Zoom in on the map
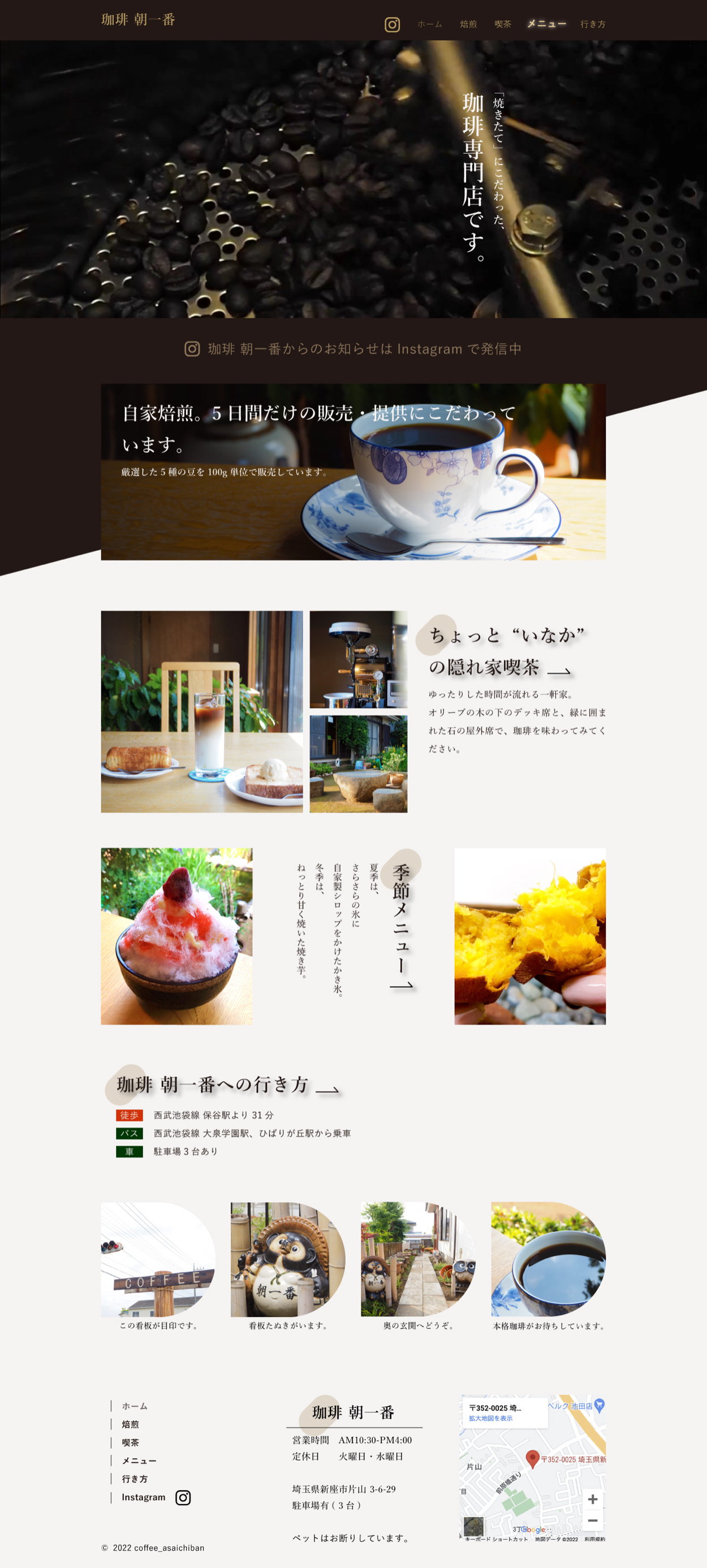The height and width of the screenshot is (1568, 707). [x=593, y=1499]
